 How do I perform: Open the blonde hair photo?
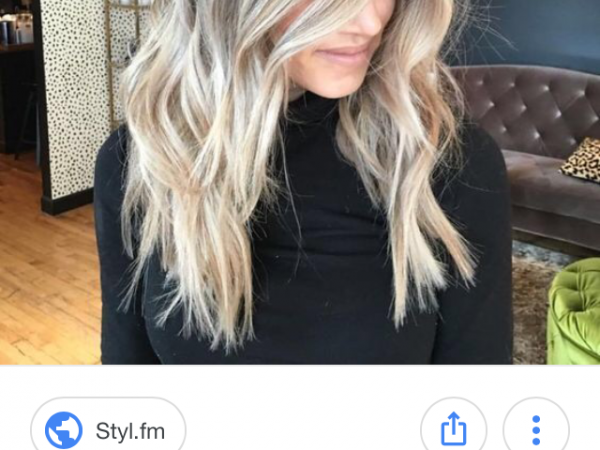coord(300,182)
